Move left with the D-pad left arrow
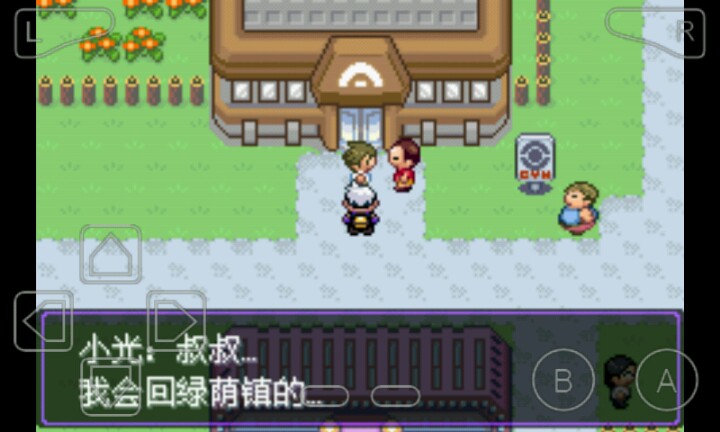The width and height of the screenshot is (720, 432). pyautogui.click(x=44, y=321)
